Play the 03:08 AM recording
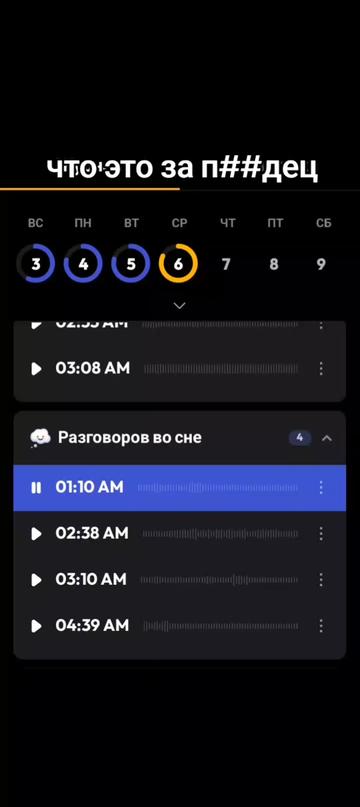This screenshot has height=807, width=360. [36, 369]
